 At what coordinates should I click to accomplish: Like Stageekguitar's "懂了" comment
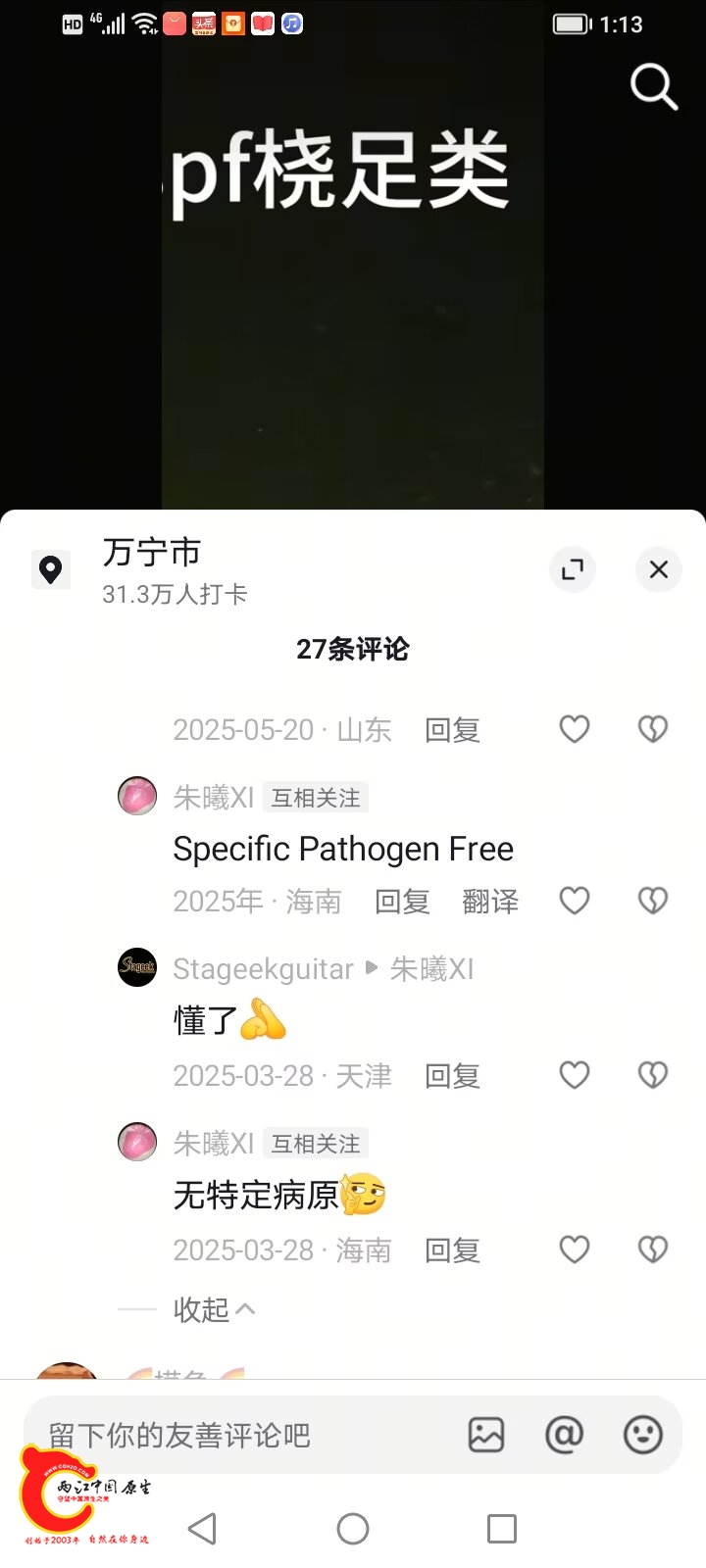(x=575, y=1075)
